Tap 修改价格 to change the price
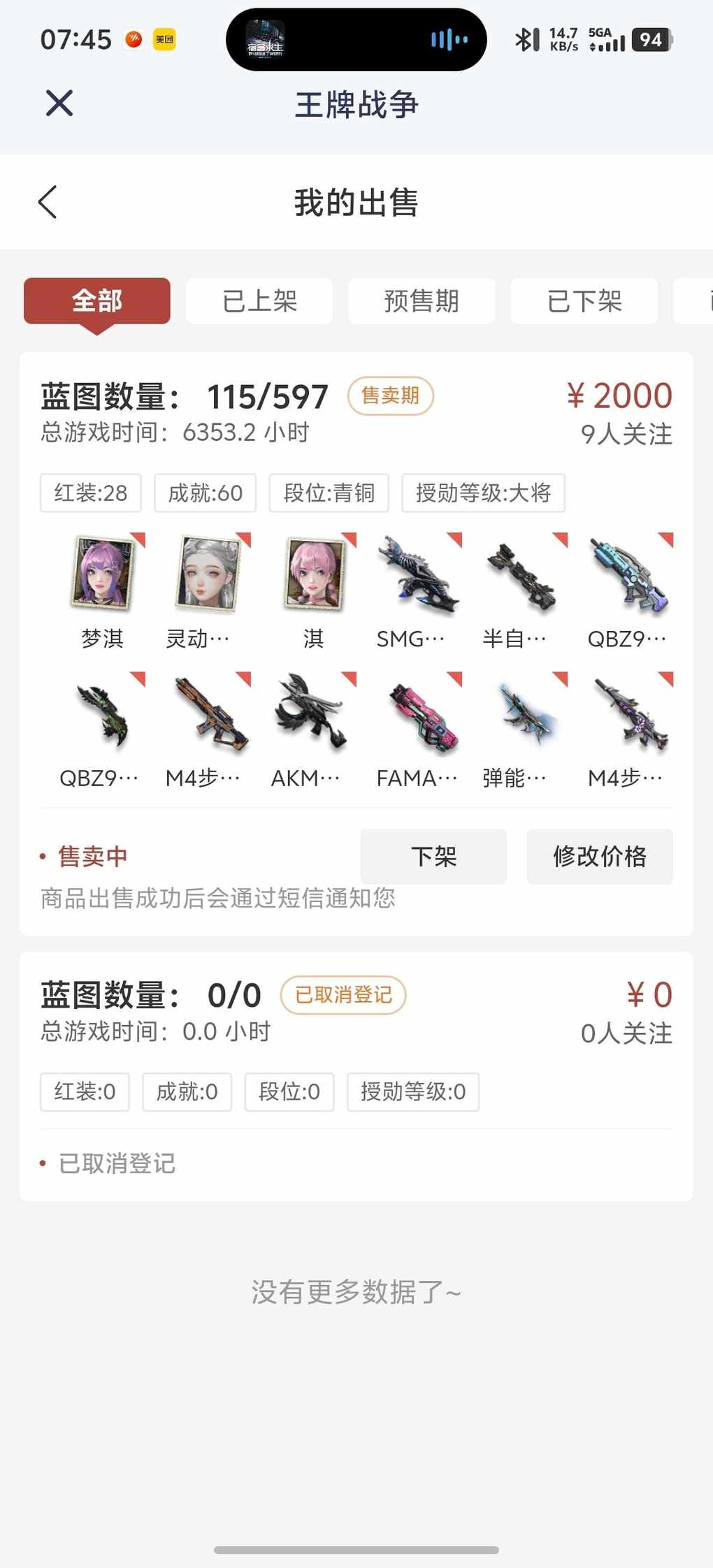 (x=600, y=856)
